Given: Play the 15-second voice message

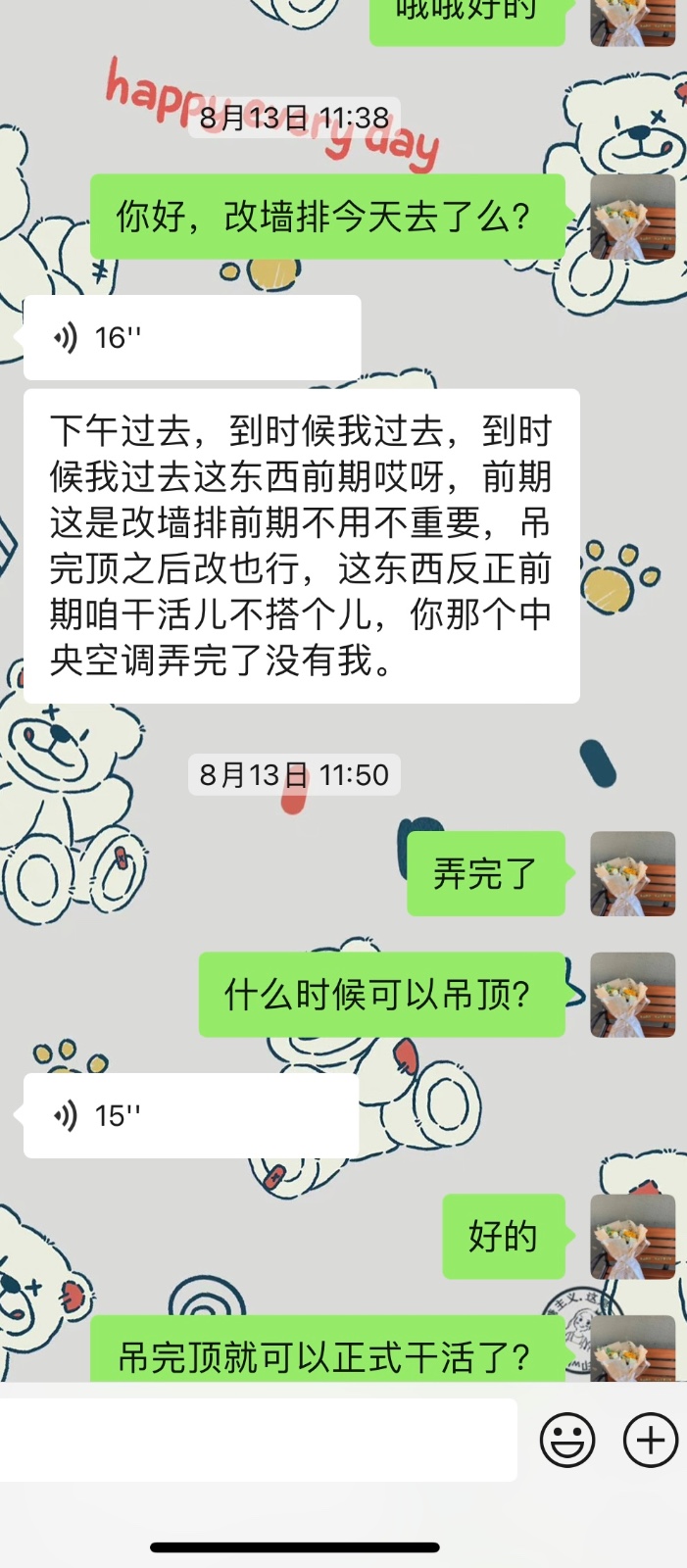Looking at the screenshot, I should (x=190, y=1115).
